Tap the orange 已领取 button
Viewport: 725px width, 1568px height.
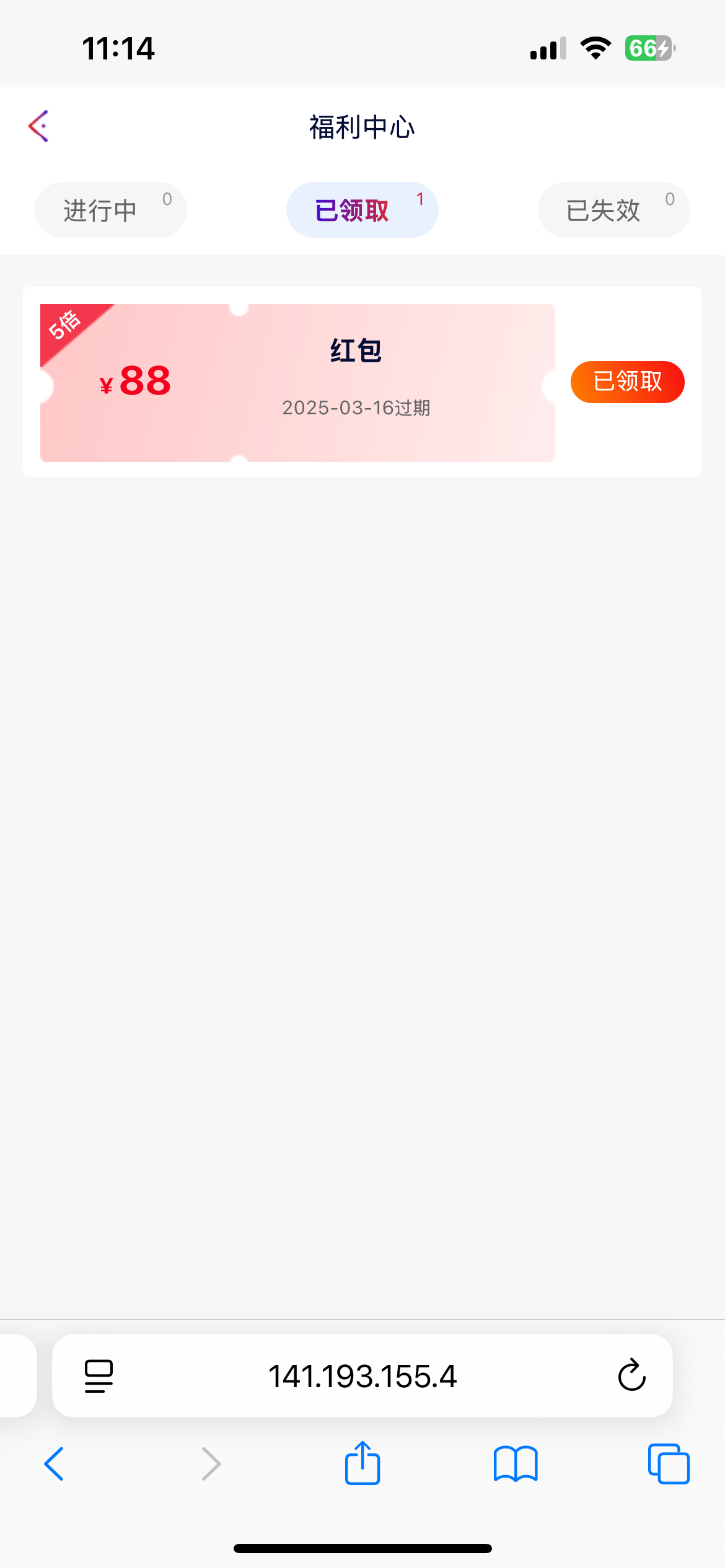coord(627,381)
